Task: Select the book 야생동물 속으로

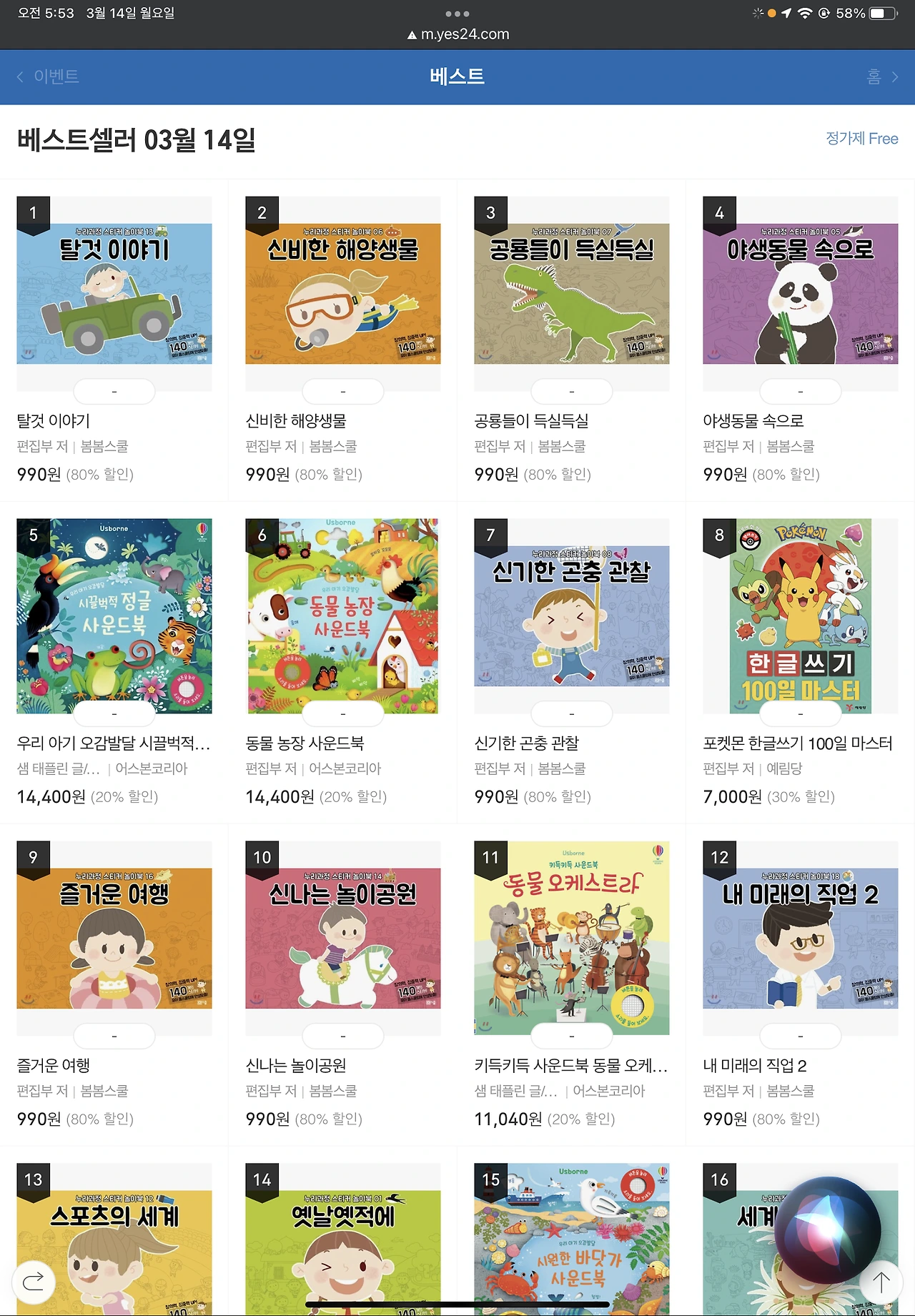Action: point(801,294)
